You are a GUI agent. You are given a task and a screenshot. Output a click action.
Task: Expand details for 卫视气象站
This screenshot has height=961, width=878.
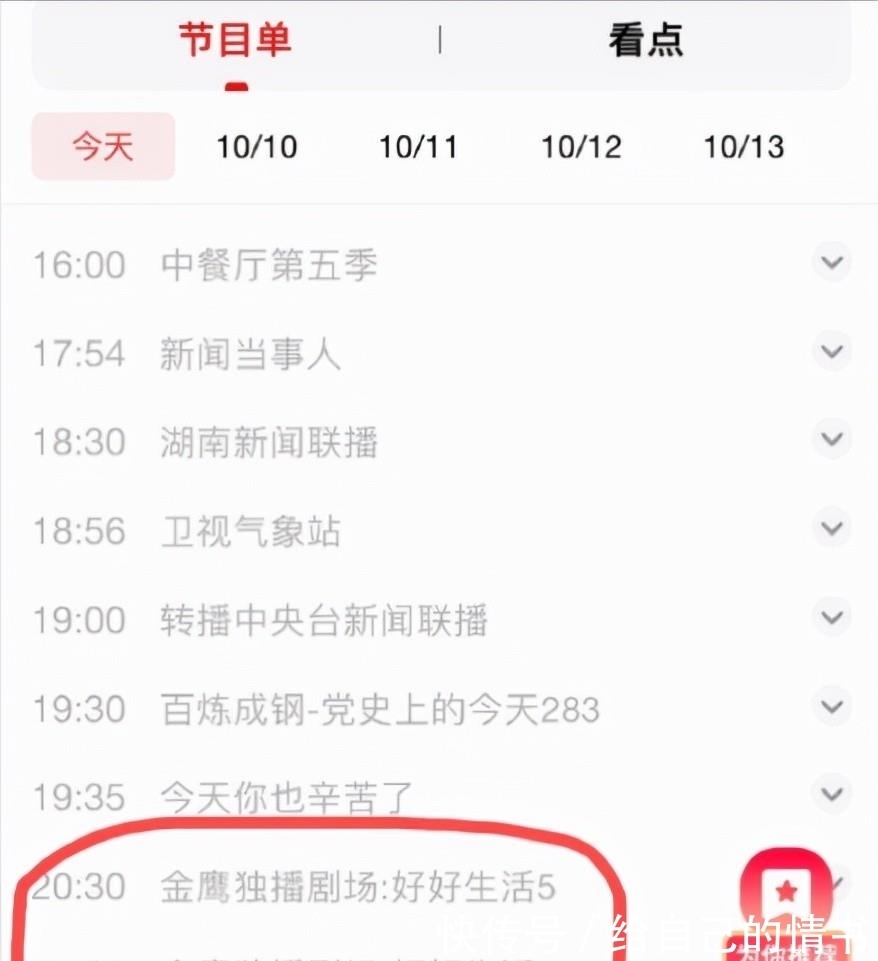pos(831,529)
